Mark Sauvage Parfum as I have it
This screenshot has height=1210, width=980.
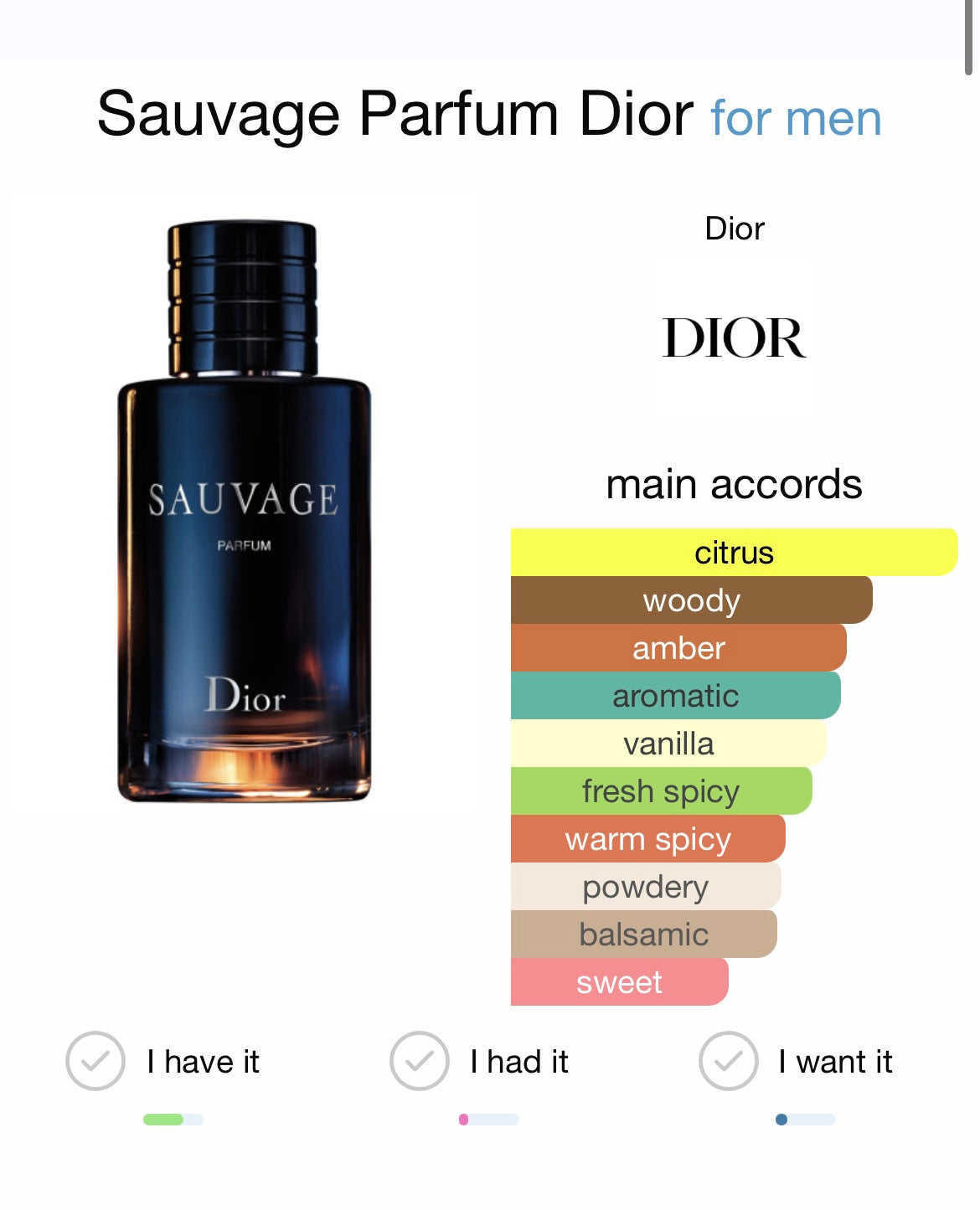pyautogui.click(x=95, y=1061)
